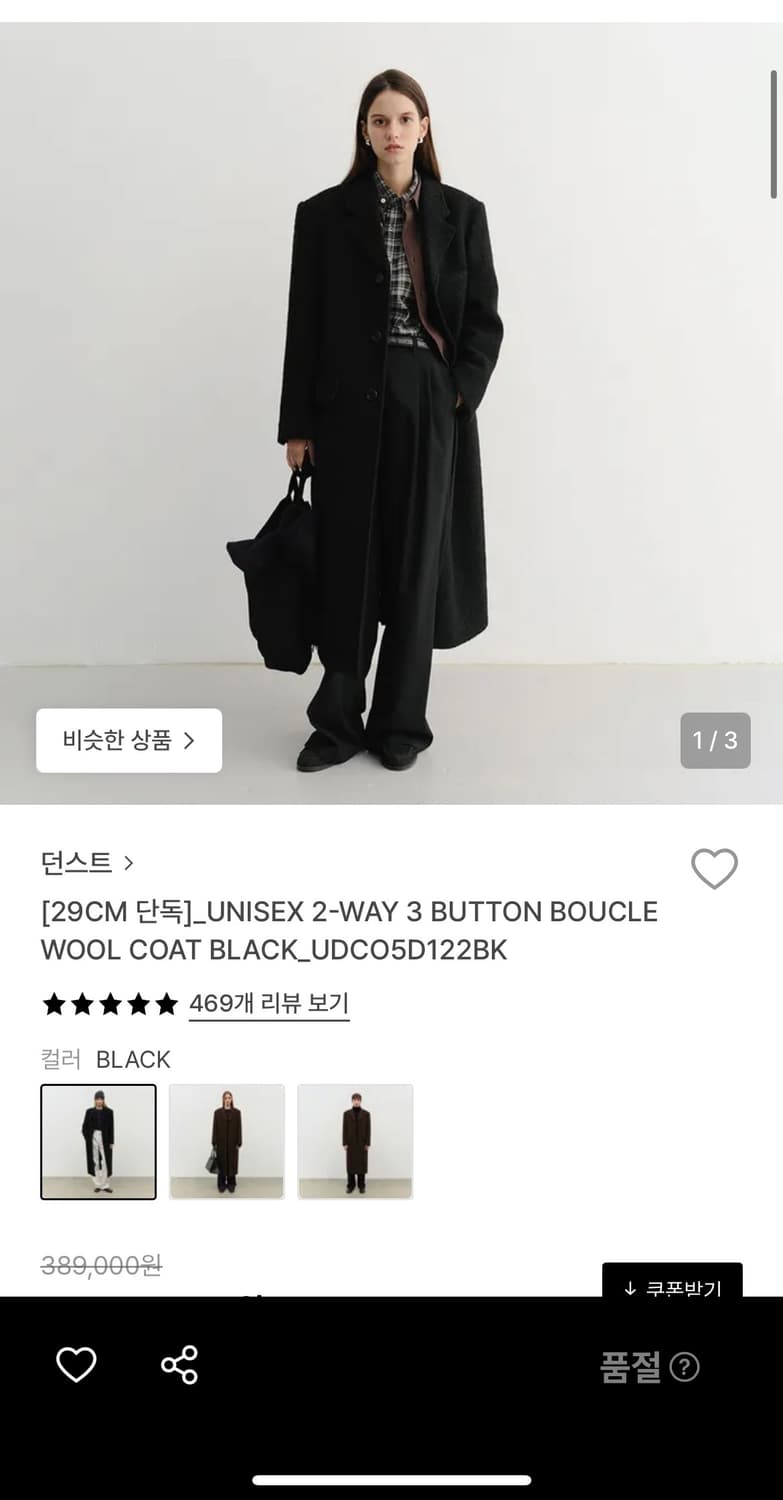The height and width of the screenshot is (1500, 783).
Task: Select the first star in the rating
Action: coord(54,1003)
